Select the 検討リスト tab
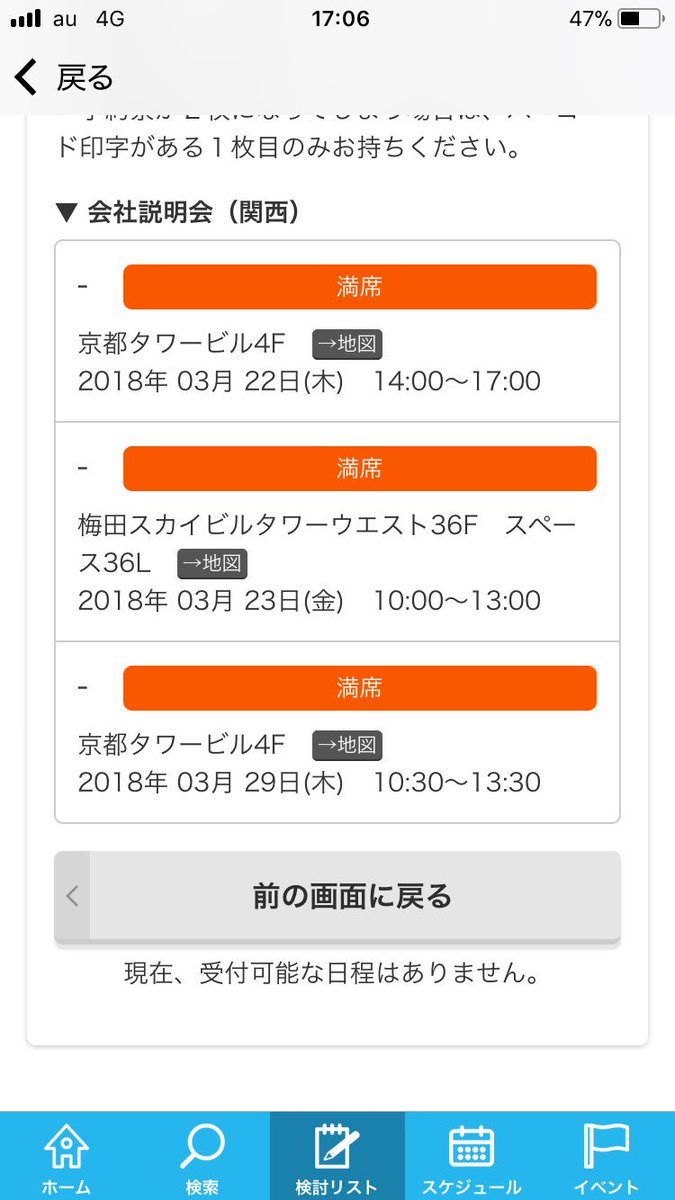This screenshot has width=675, height=1200. pyautogui.click(x=337, y=1156)
